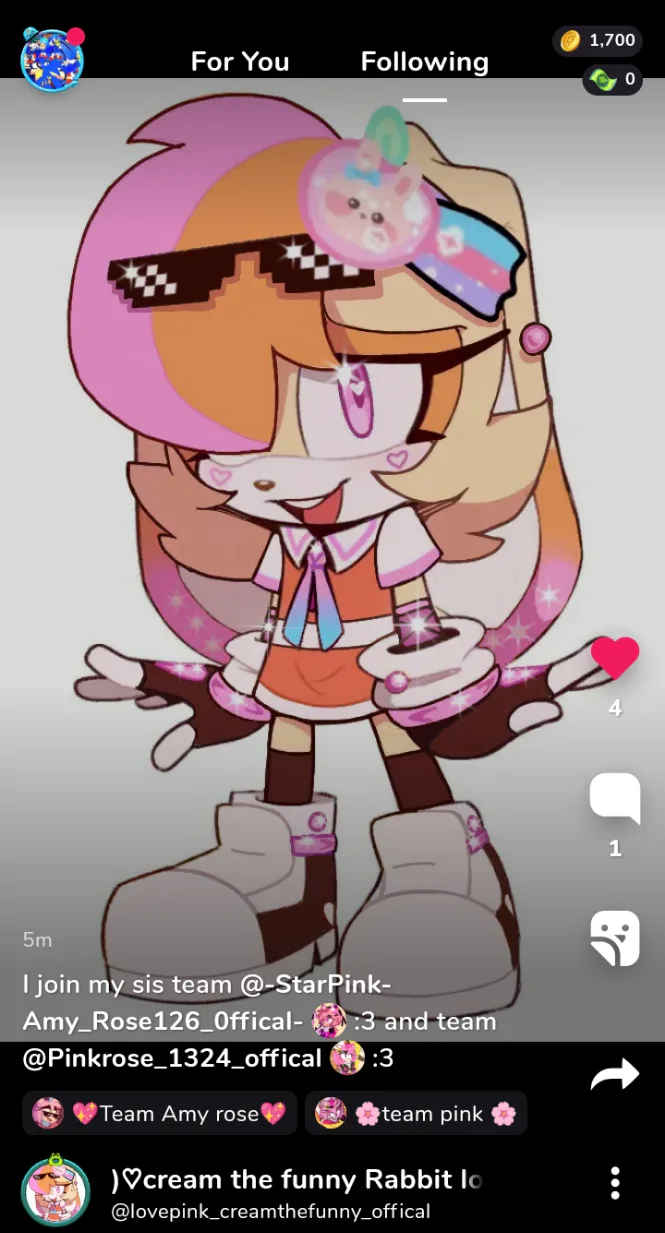The image size is (665, 1233).
Task: Switch to the For You tab
Action: (240, 62)
